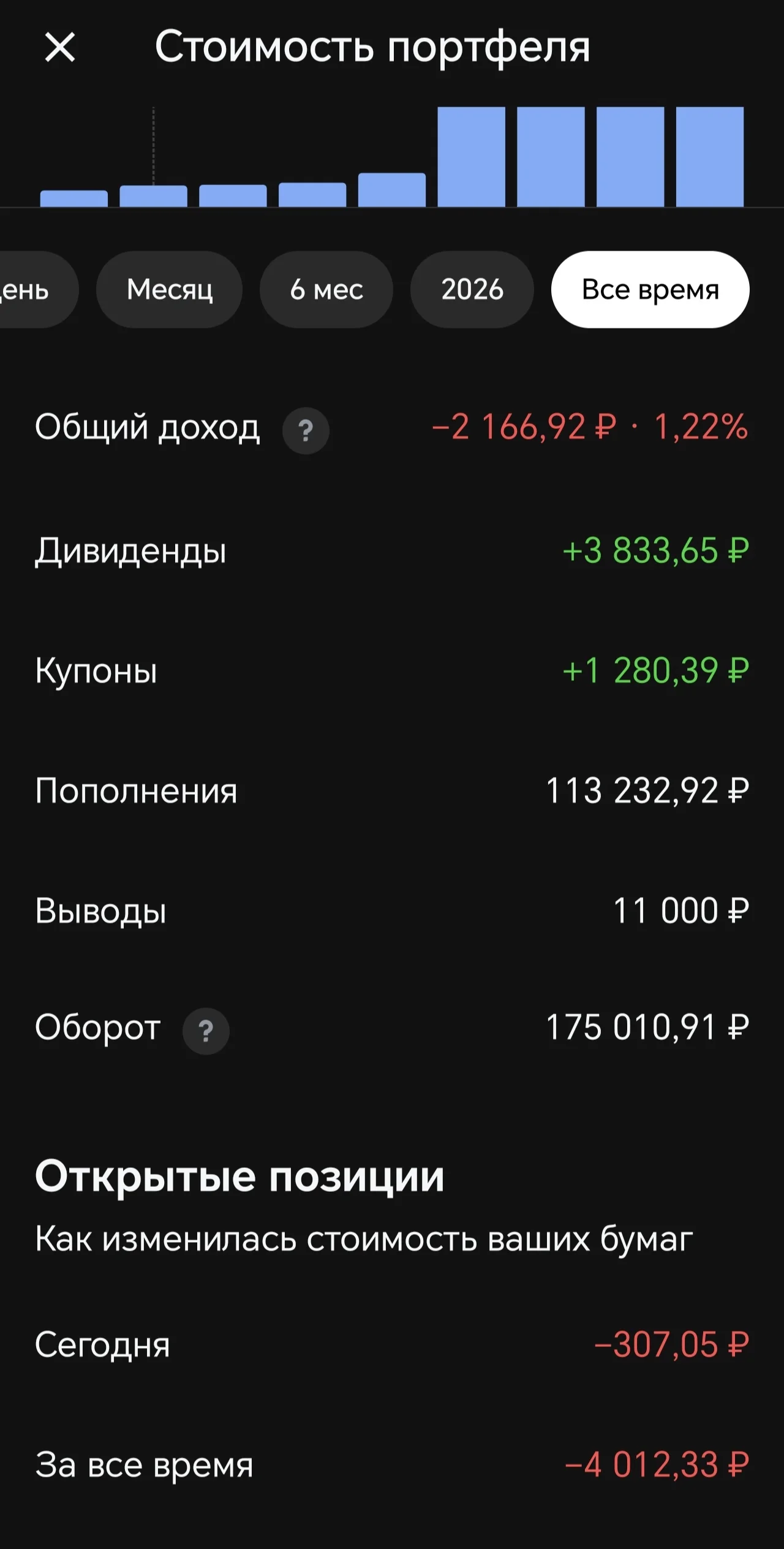Switch to the 6 мес period
This screenshot has height=1549, width=784.
pos(326,289)
